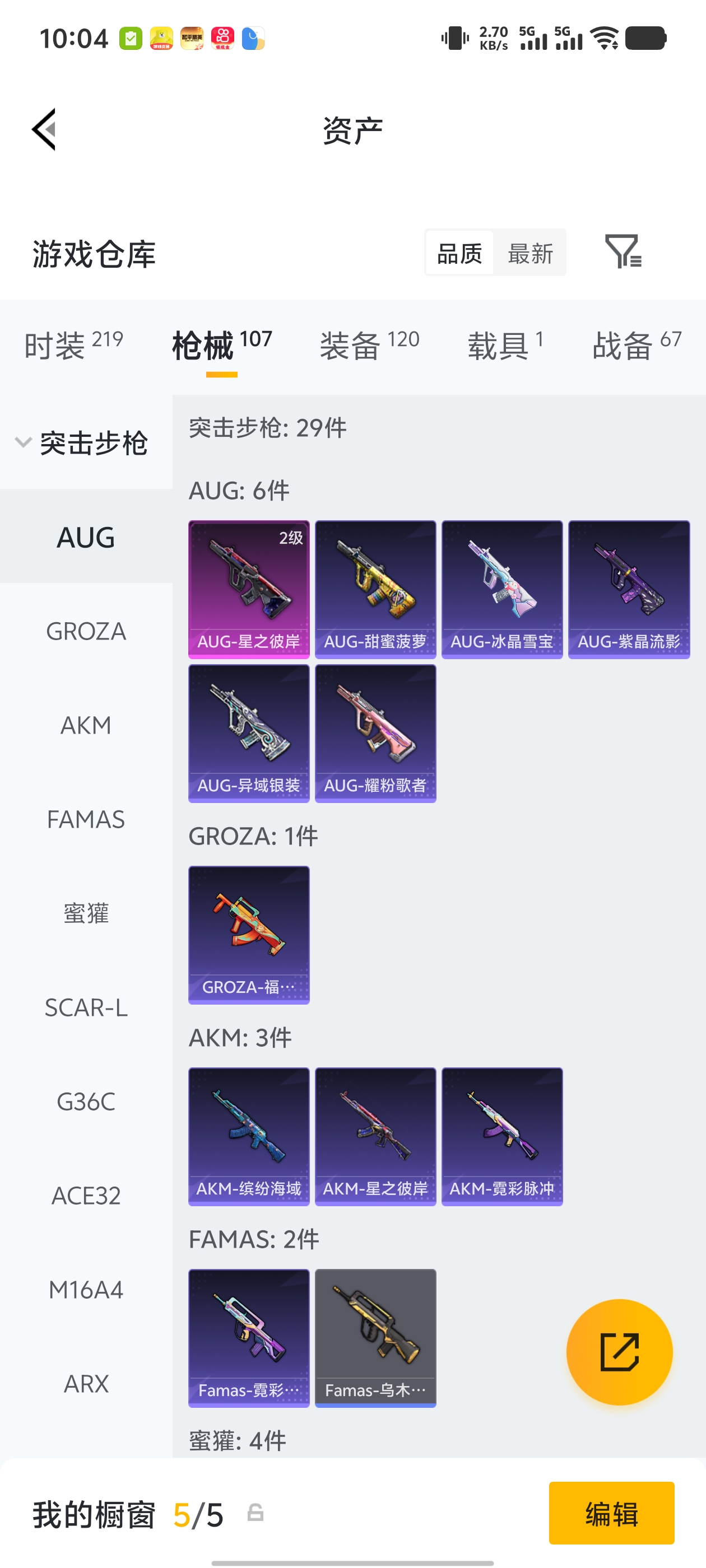
Task: Open the AKM-霓彩脉冲 skin
Action: [x=502, y=1136]
